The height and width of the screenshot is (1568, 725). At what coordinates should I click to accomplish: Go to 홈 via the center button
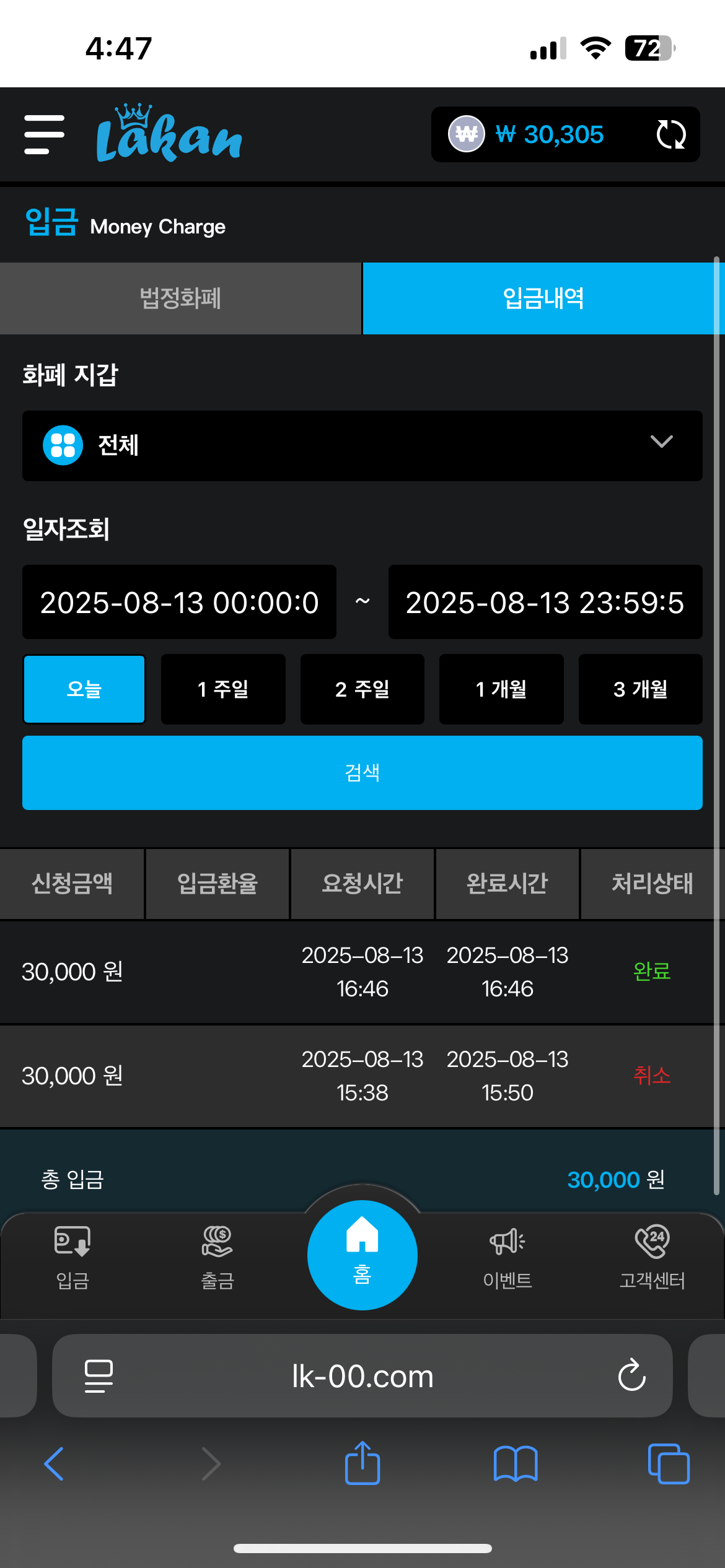(362, 1255)
